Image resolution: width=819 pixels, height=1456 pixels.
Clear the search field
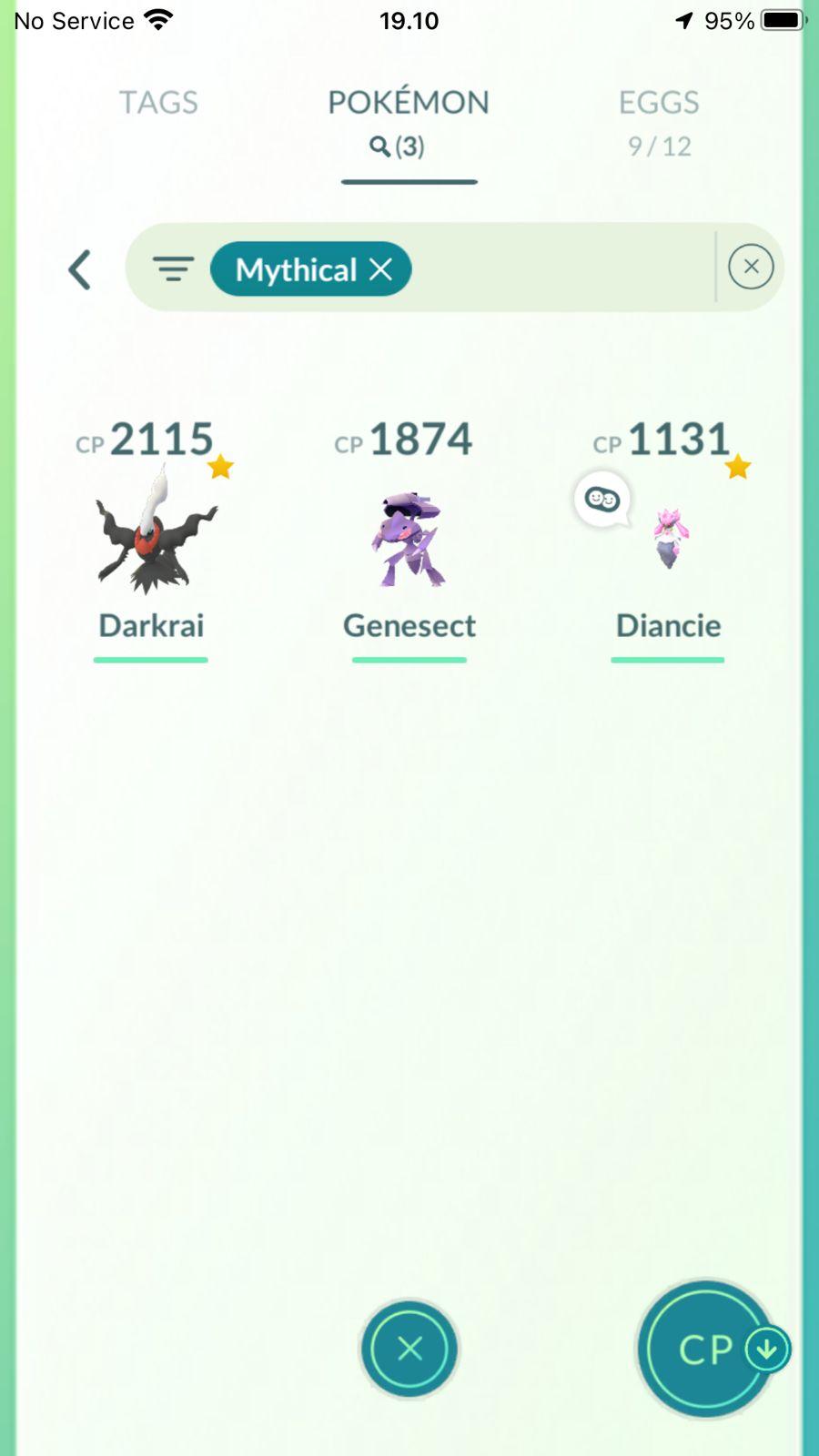tap(751, 267)
